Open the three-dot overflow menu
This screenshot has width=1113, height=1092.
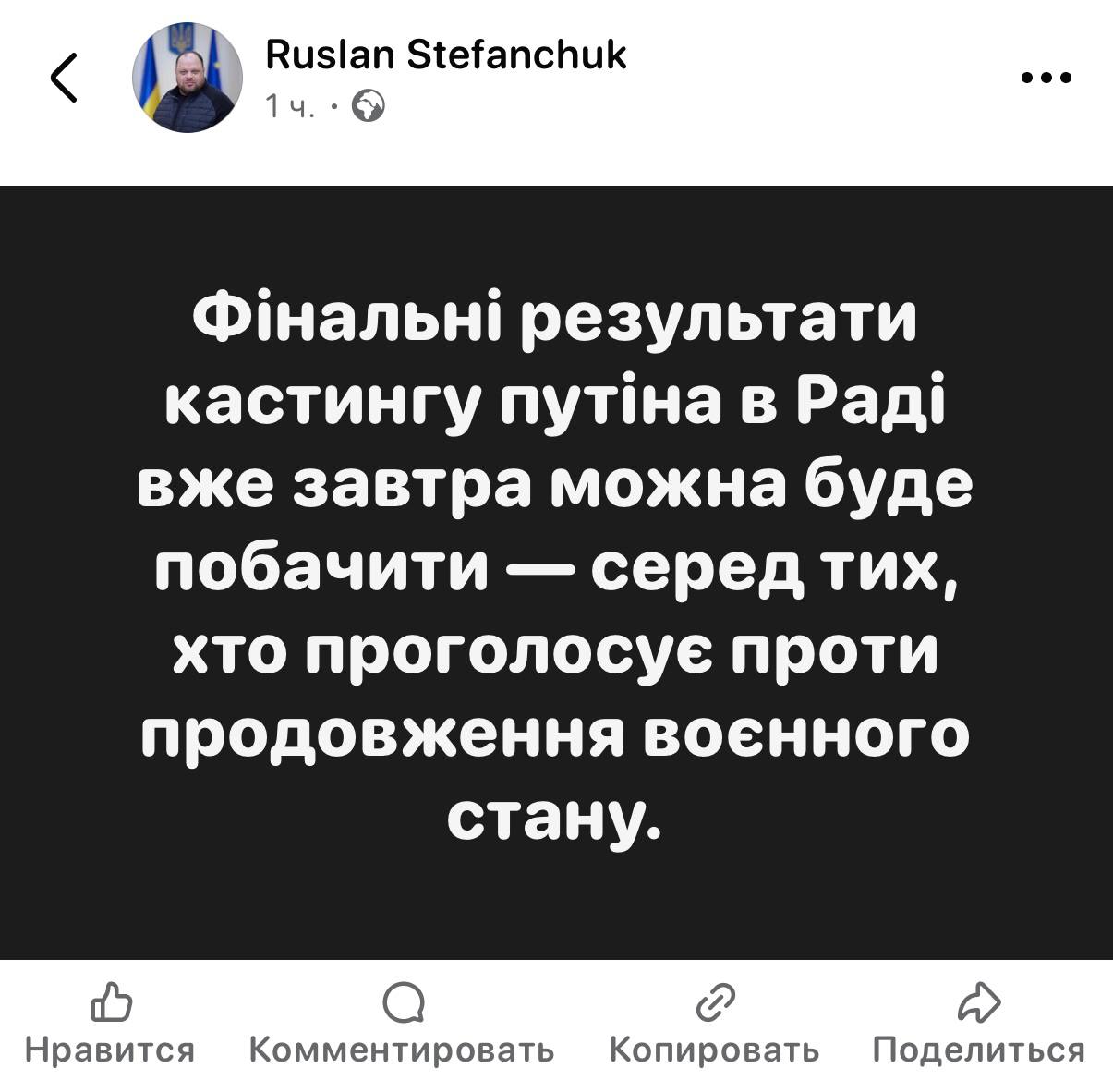(1046, 79)
